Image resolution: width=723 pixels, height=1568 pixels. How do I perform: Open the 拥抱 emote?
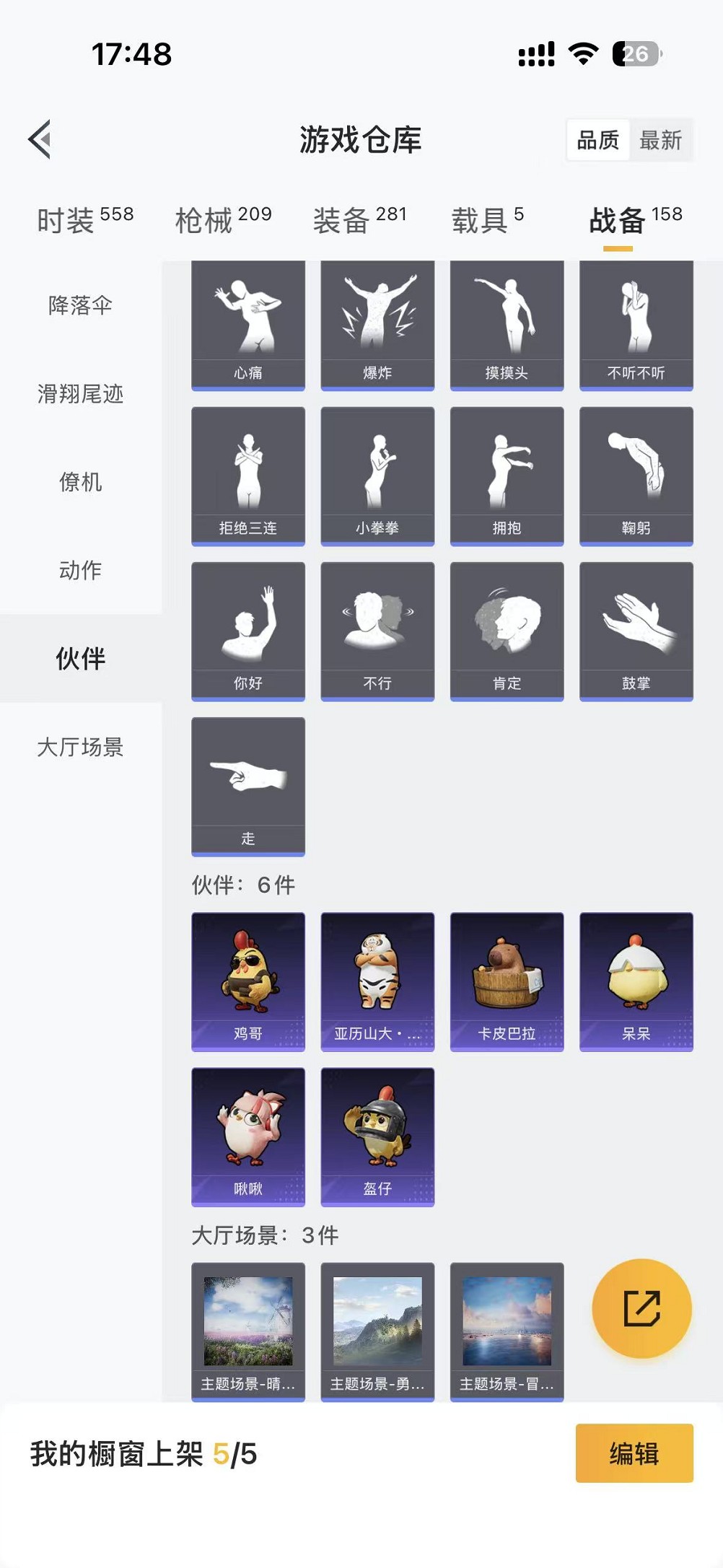coord(507,476)
